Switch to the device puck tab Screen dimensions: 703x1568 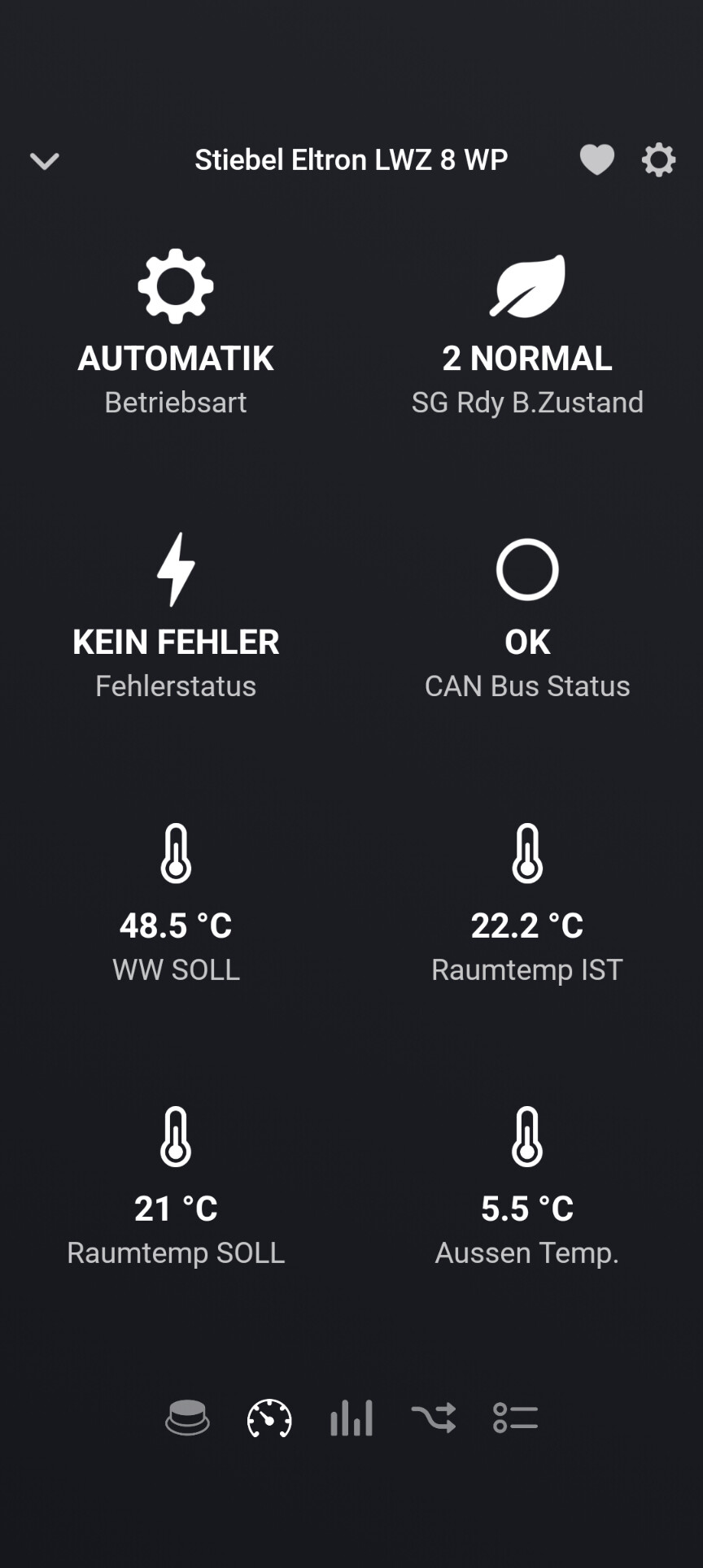[187, 1418]
